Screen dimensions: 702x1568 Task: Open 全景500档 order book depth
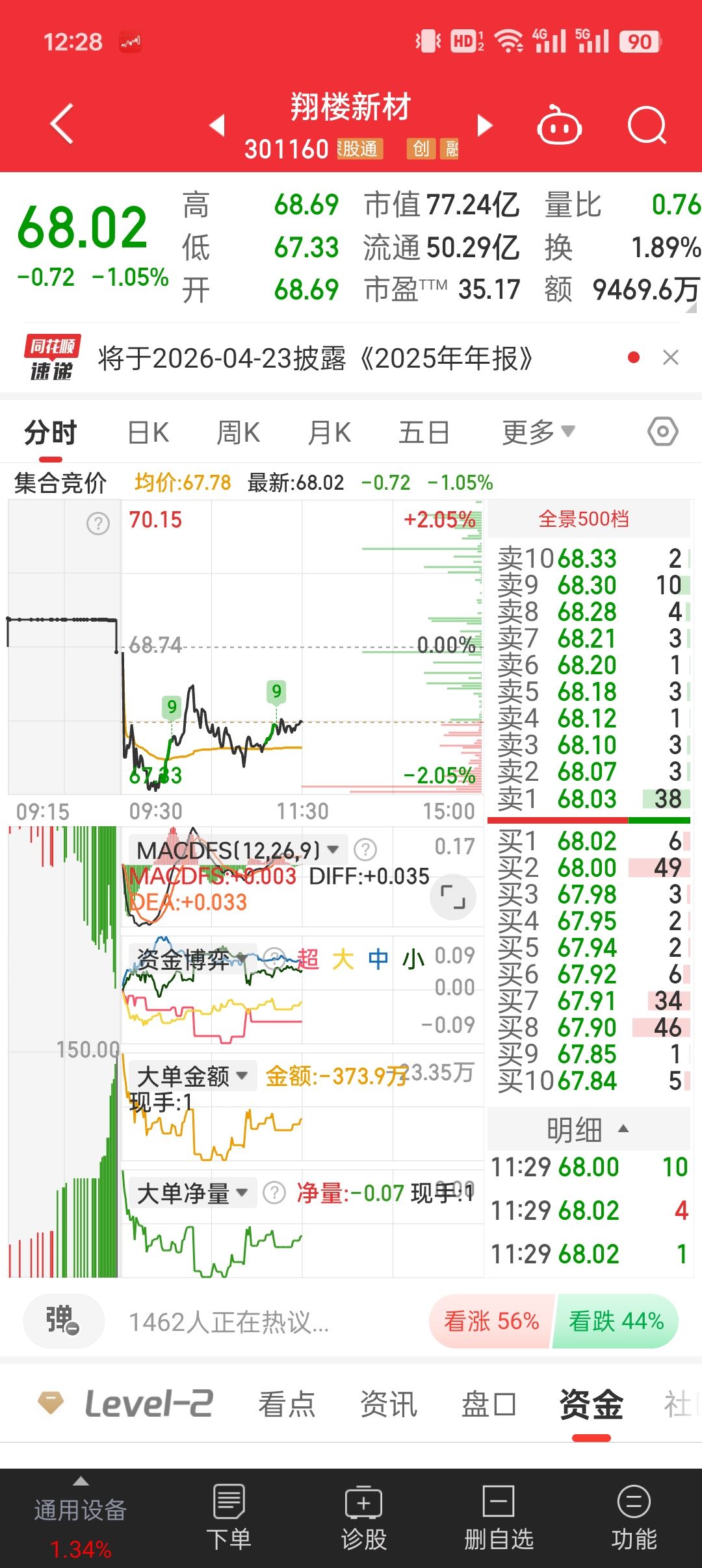point(584,519)
